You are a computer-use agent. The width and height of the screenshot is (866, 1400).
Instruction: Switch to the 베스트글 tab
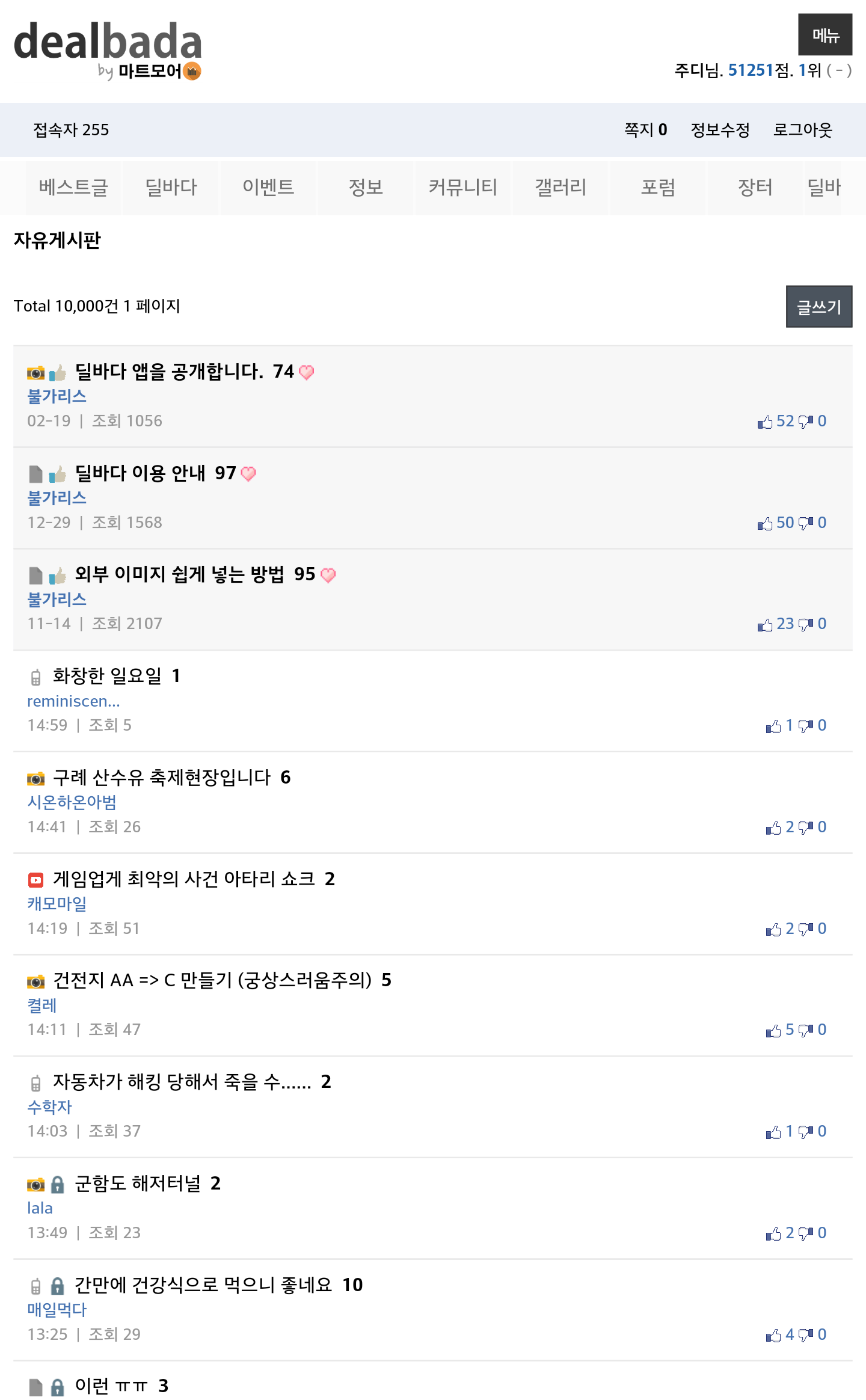(x=73, y=188)
